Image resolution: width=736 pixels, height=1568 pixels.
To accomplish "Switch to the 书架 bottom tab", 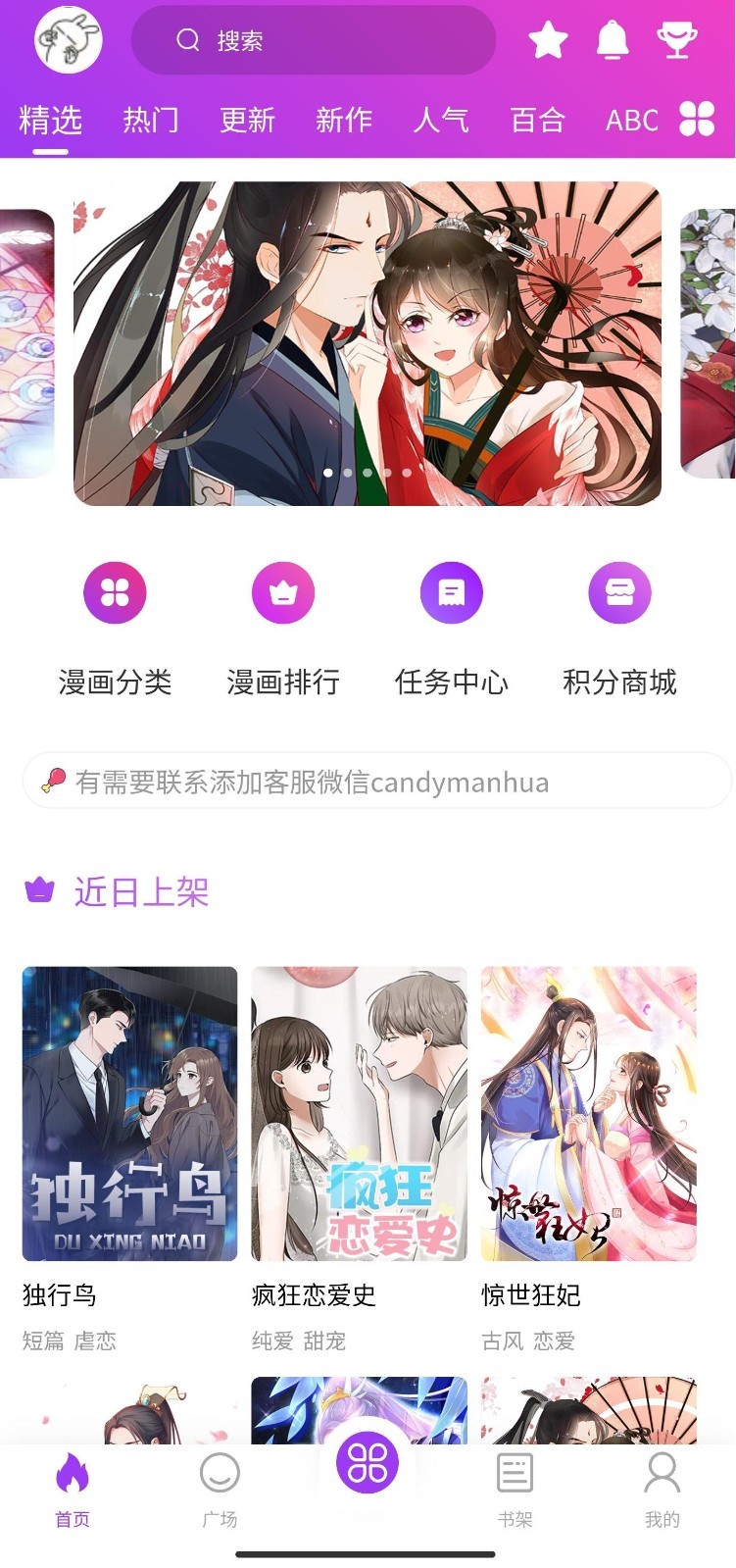I will pos(515,1490).
